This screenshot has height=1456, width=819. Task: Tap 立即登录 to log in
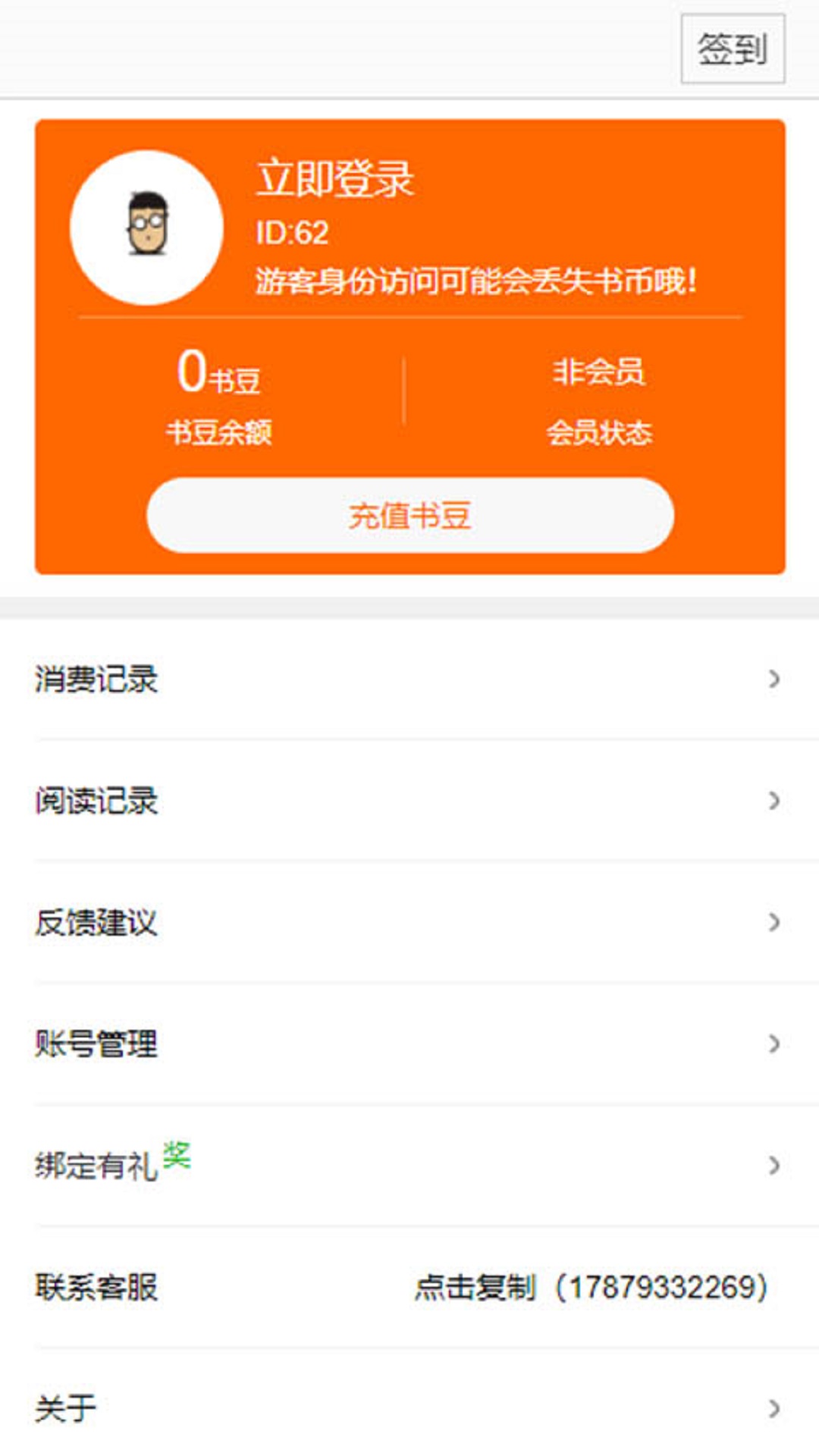click(x=335, y=179)
